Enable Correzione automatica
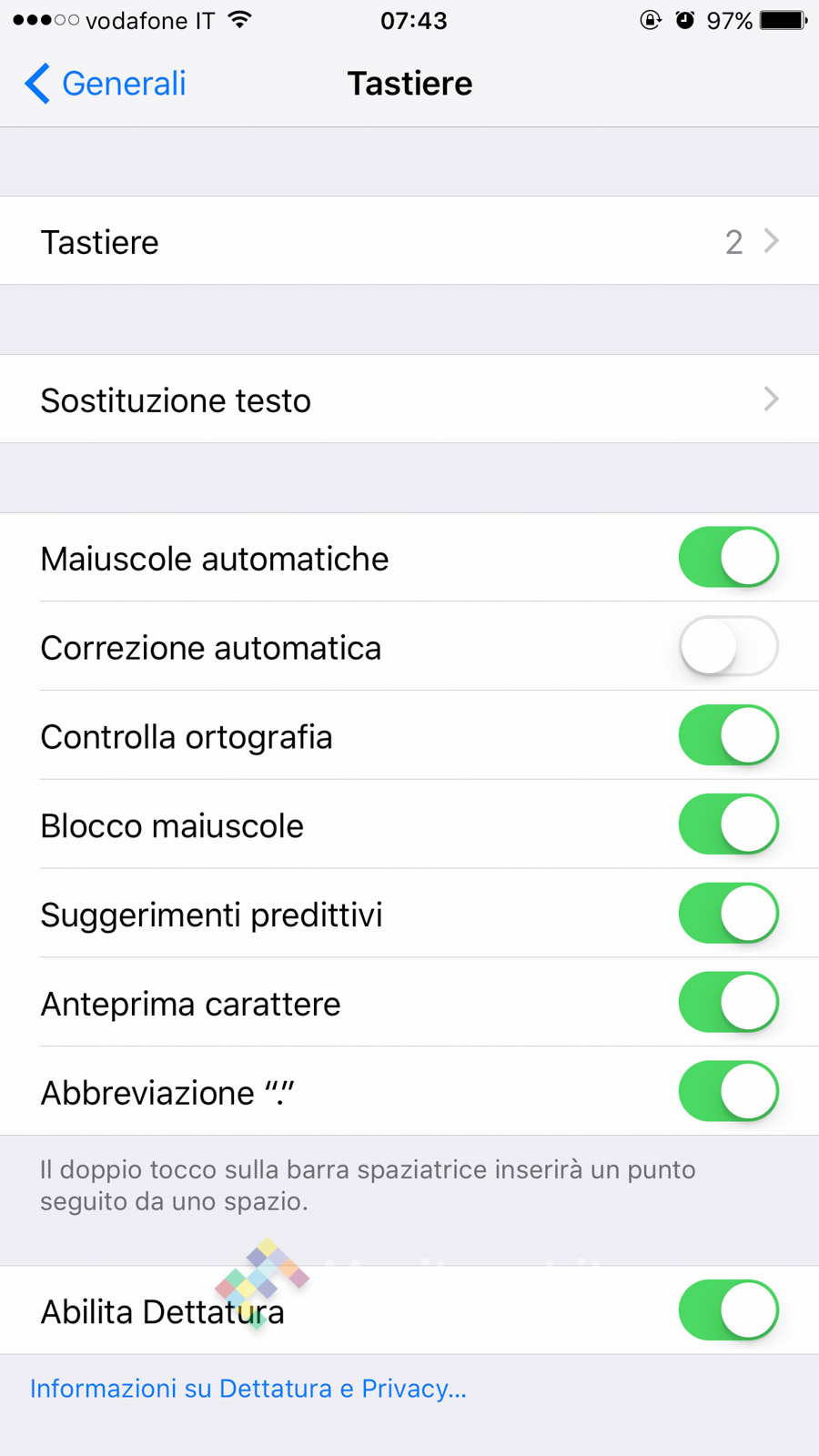Viewport: 819px width, 1456px height. (x=728, y=647)
